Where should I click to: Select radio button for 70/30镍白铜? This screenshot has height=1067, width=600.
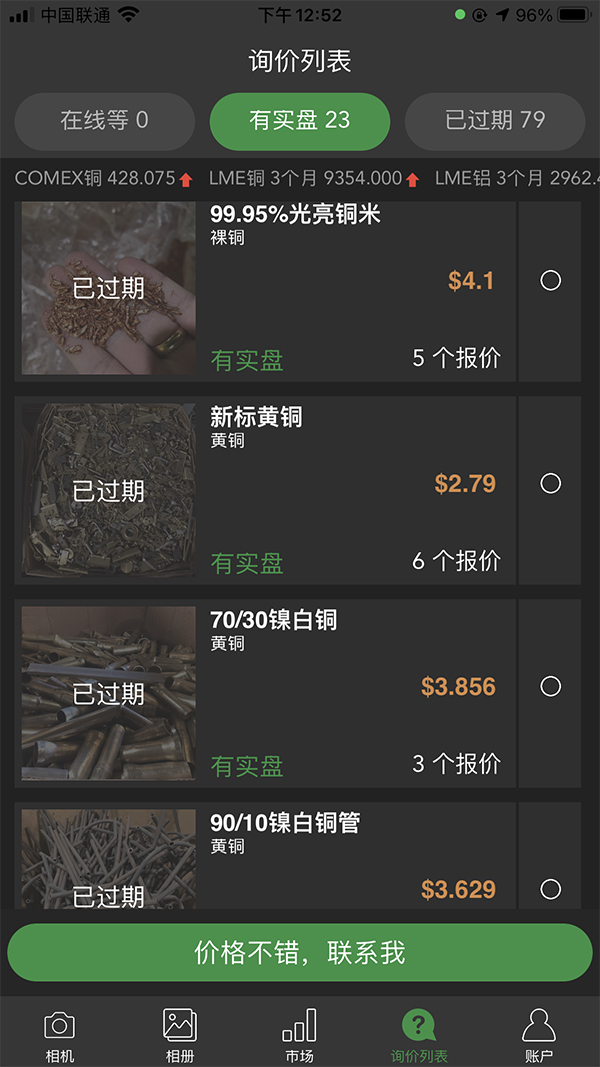click(550, 687)
